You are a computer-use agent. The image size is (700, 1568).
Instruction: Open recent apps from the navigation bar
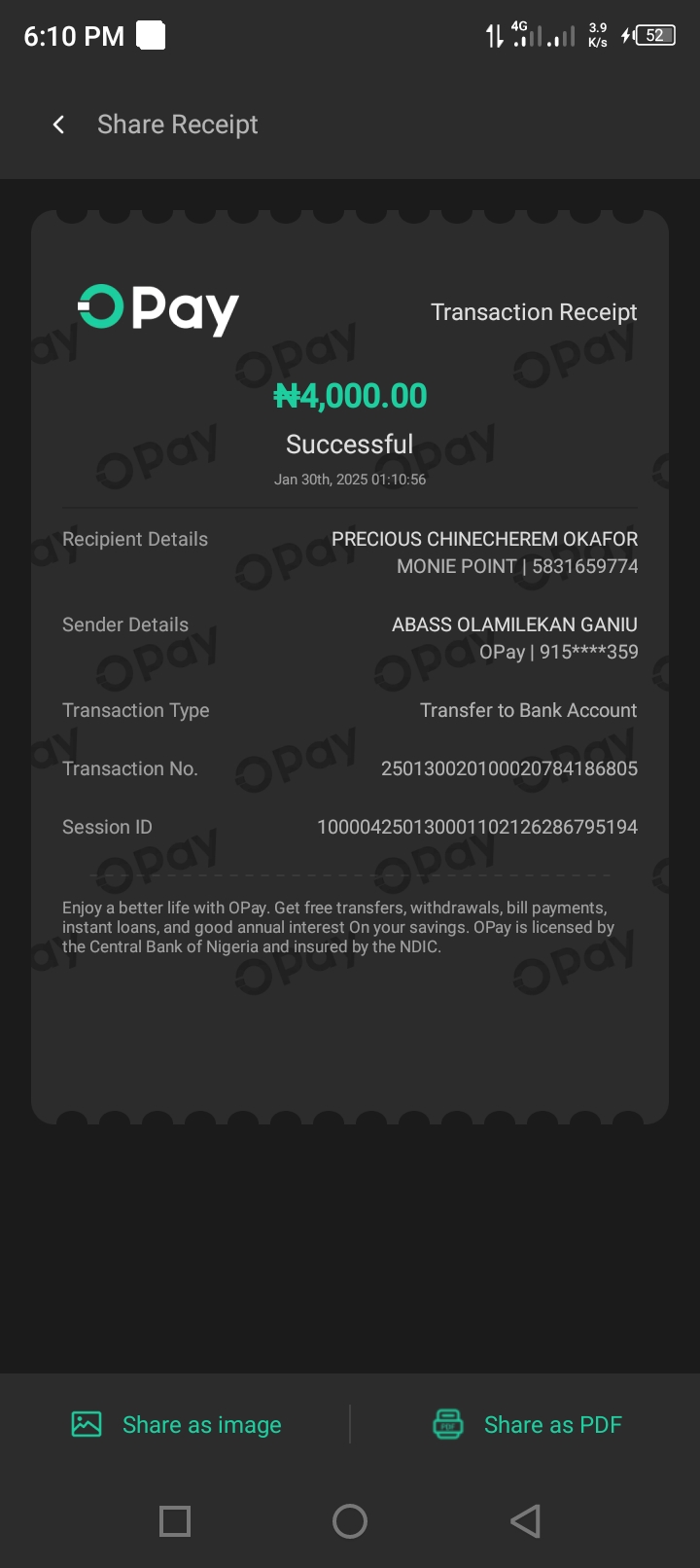click(x=175, y=1521)
